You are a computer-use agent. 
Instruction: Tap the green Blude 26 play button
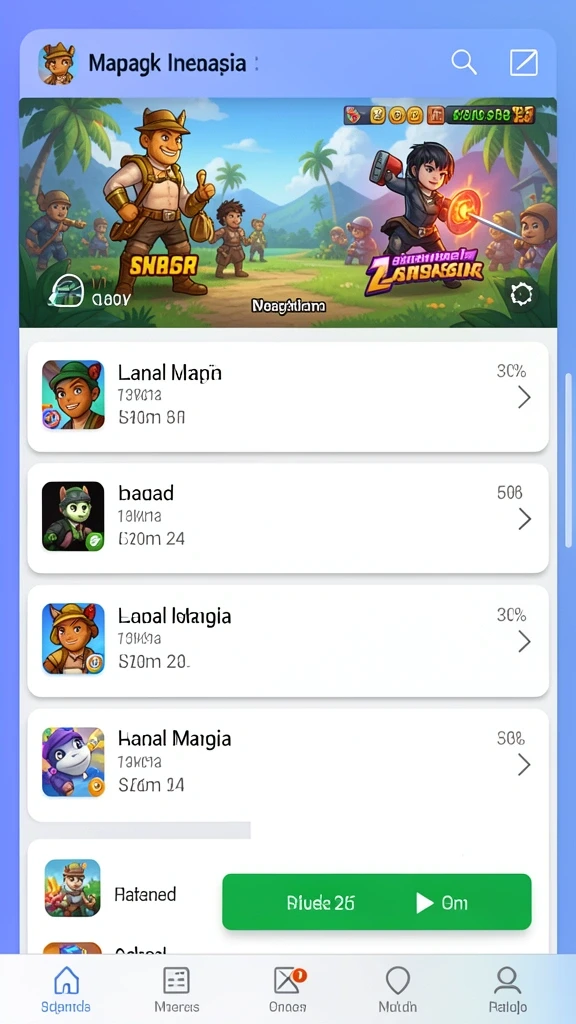pyautogui.click(x=377, y=902)
